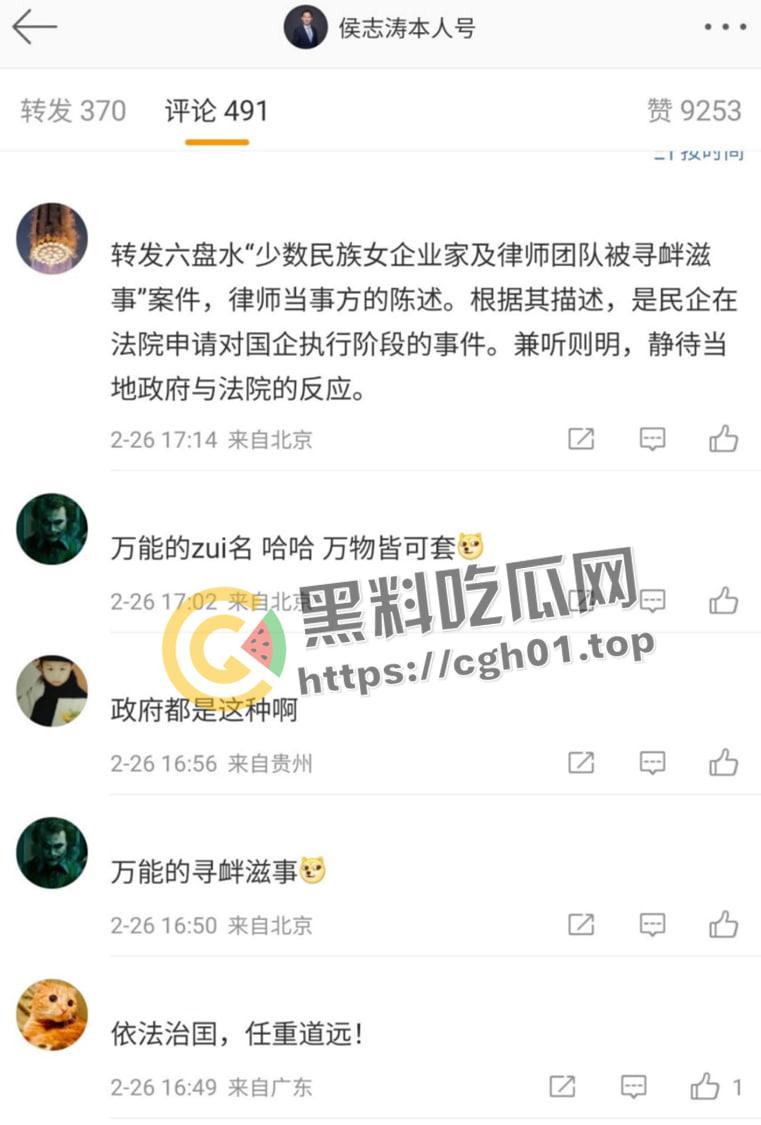Like the comment 政府都是这种啊

(723, 763)
